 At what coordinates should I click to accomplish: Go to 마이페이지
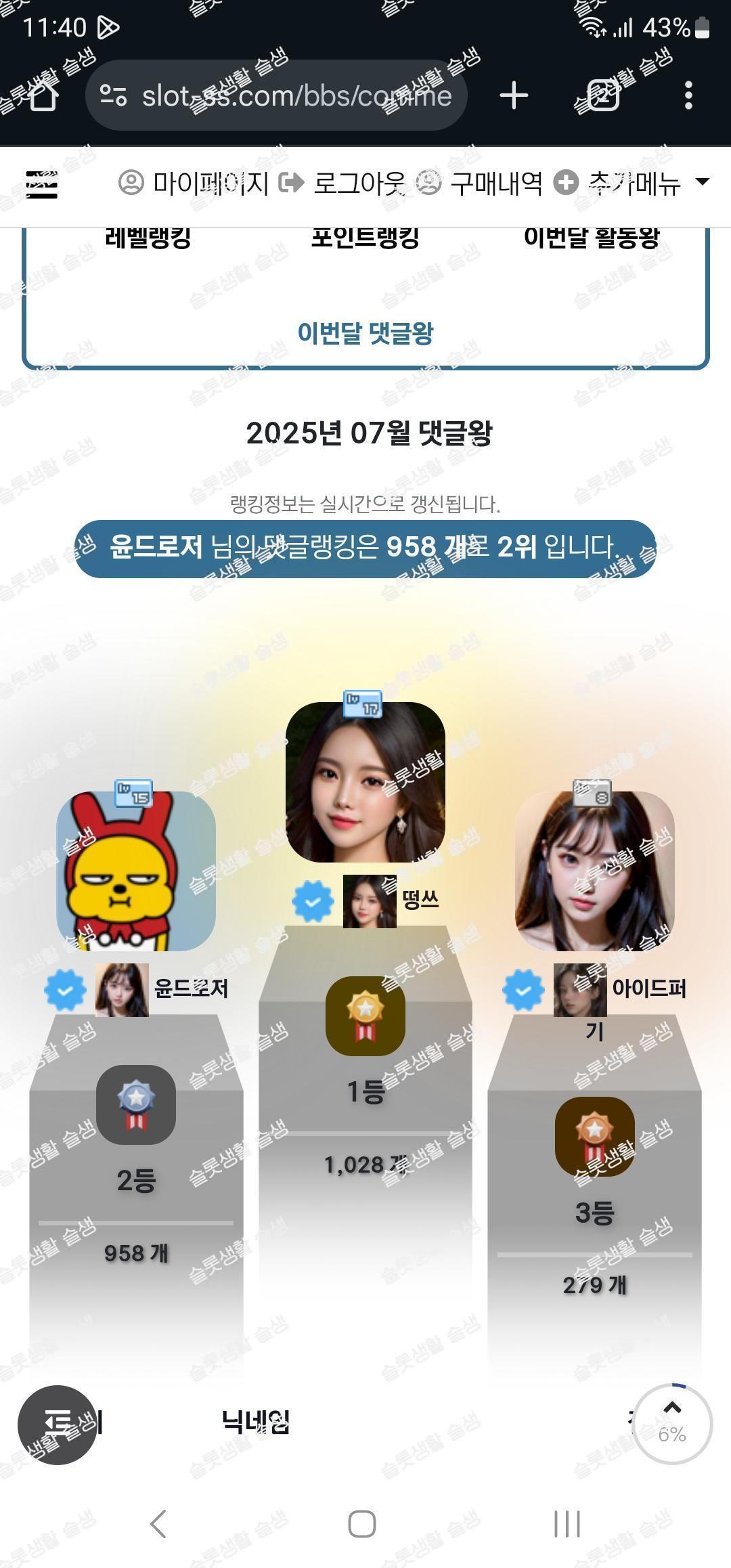(x=194, y=183)
